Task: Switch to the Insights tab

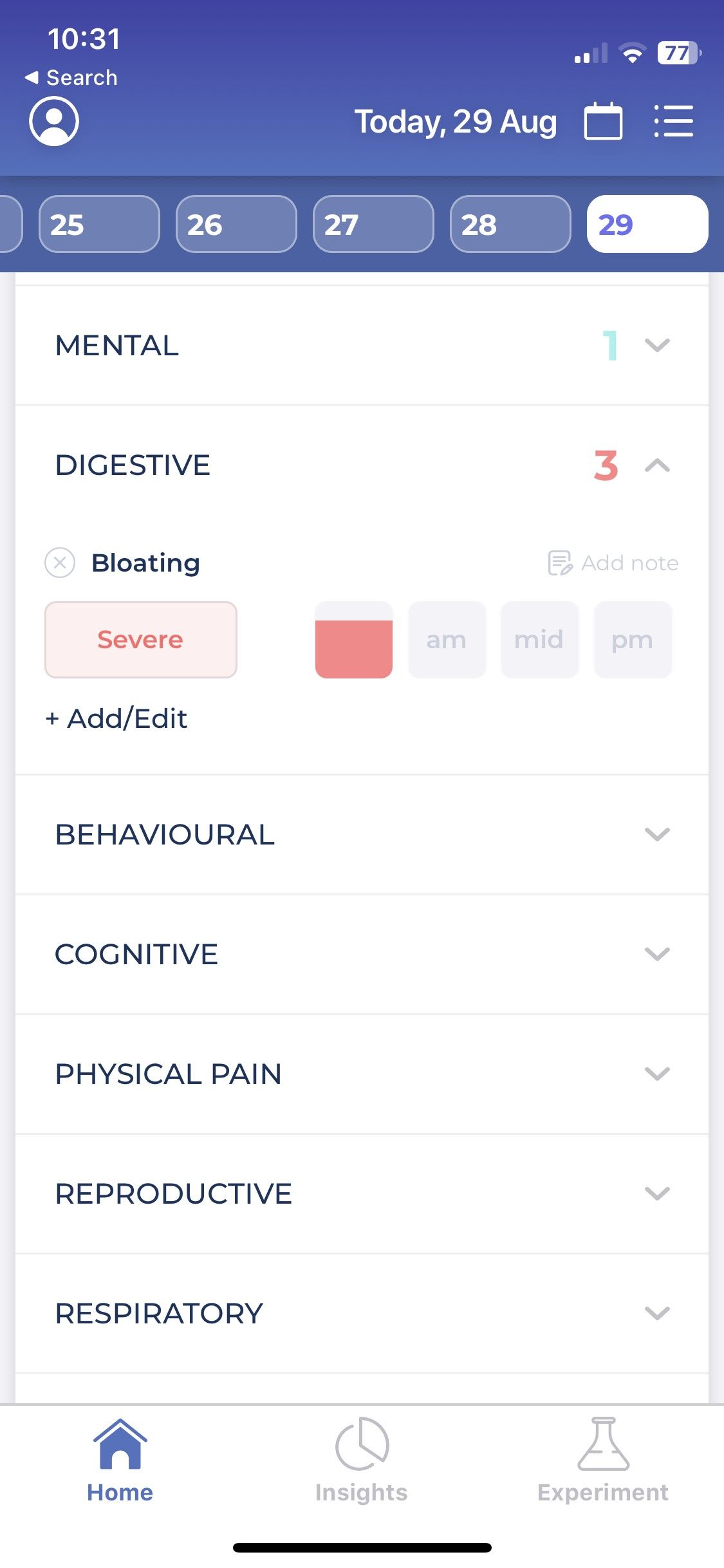Action: (361, 1474)
